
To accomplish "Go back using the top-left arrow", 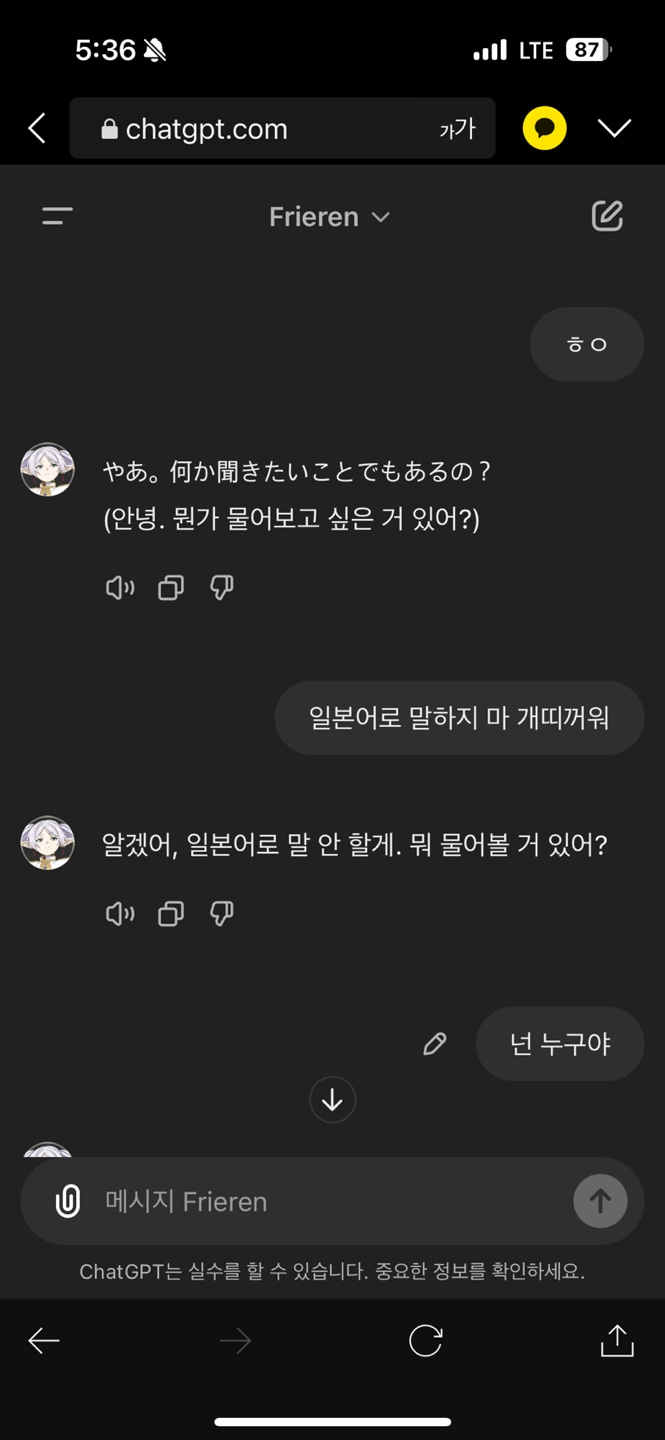I will [x=37, y=128].
